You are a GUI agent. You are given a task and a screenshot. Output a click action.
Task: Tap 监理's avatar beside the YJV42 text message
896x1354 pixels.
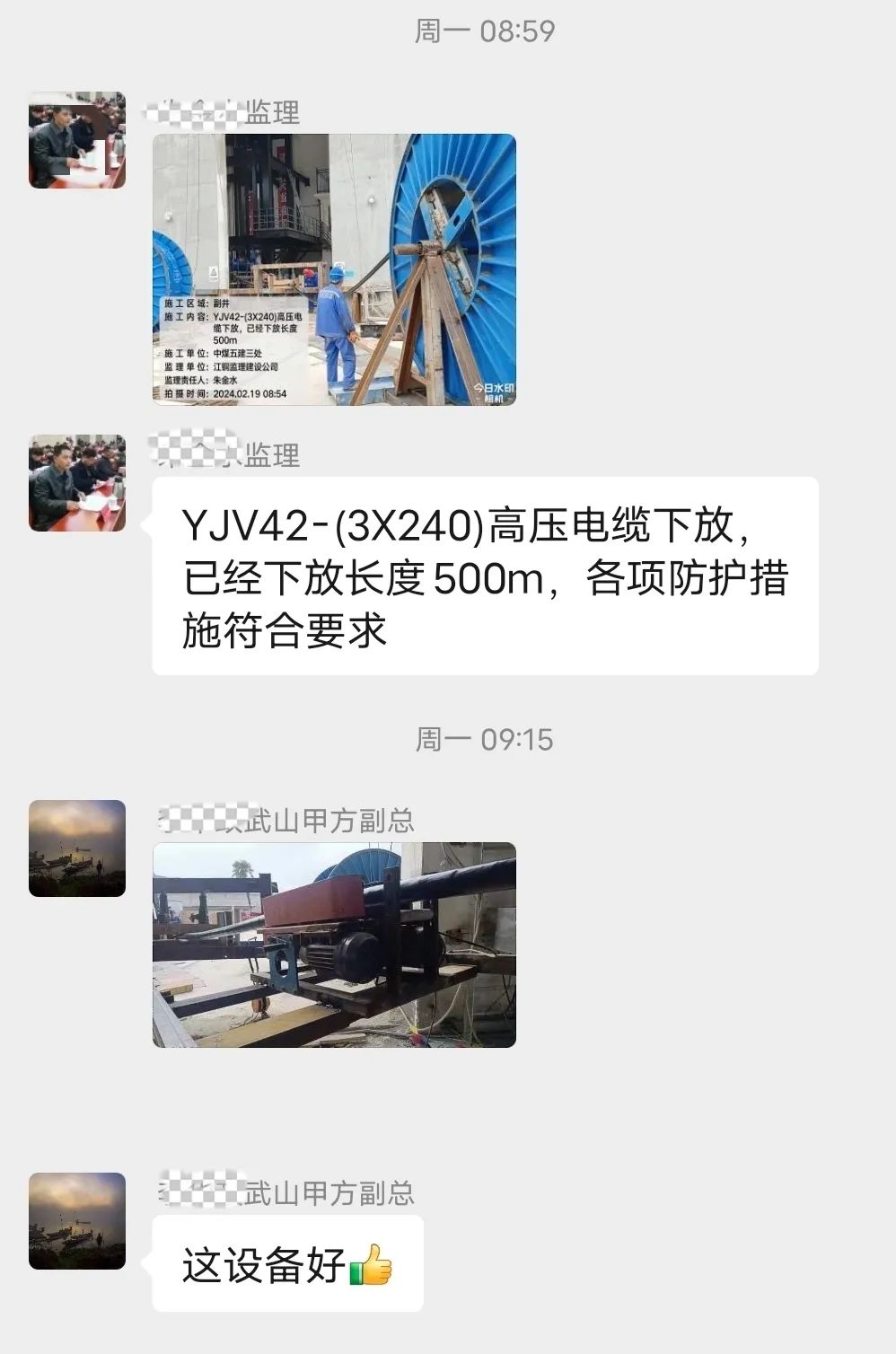coord(77,483)
